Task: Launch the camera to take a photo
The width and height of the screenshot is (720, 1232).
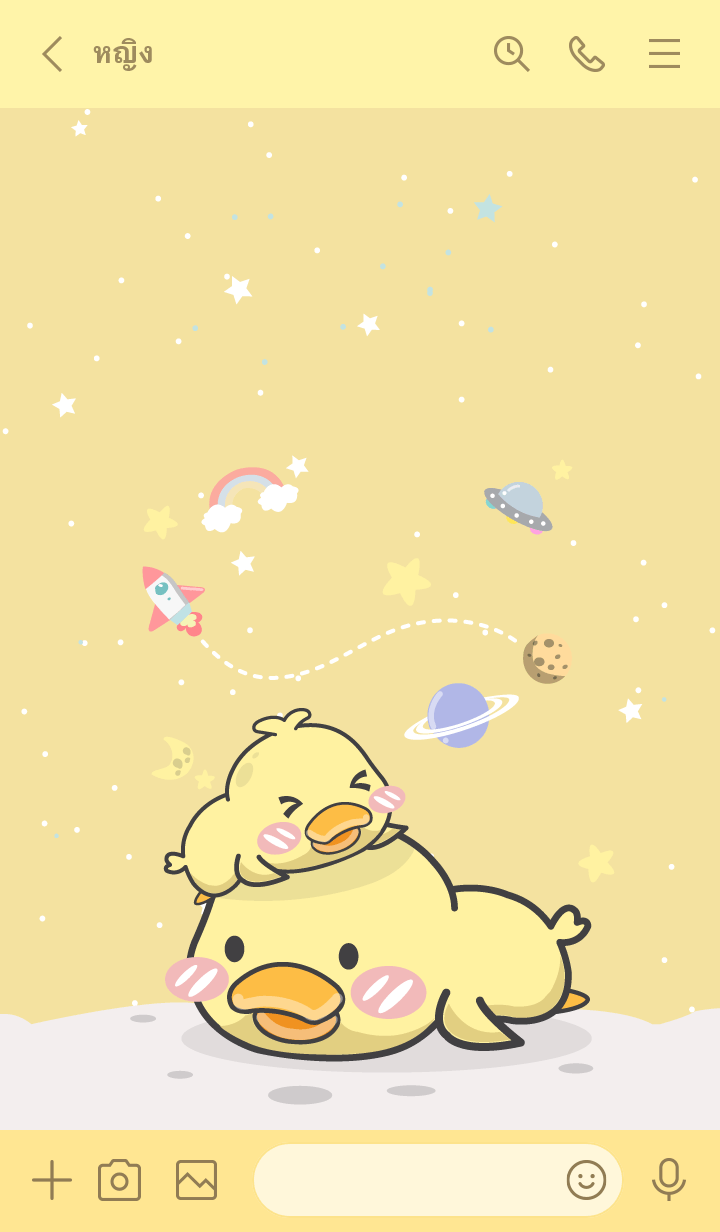Action: click(120, 1180)
